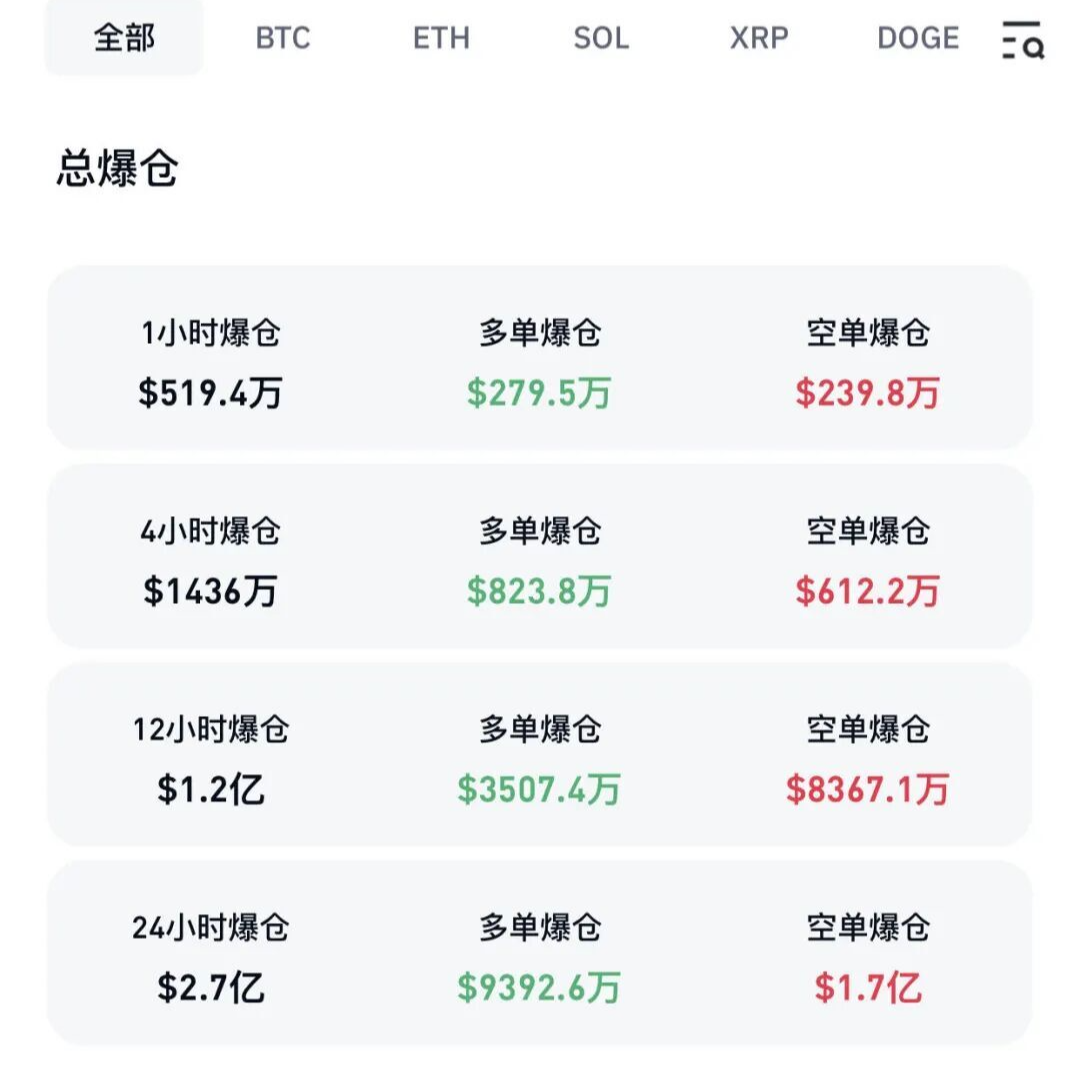View DOGE liquidations tab
Screen dimensions: 1080x1080
917,38
